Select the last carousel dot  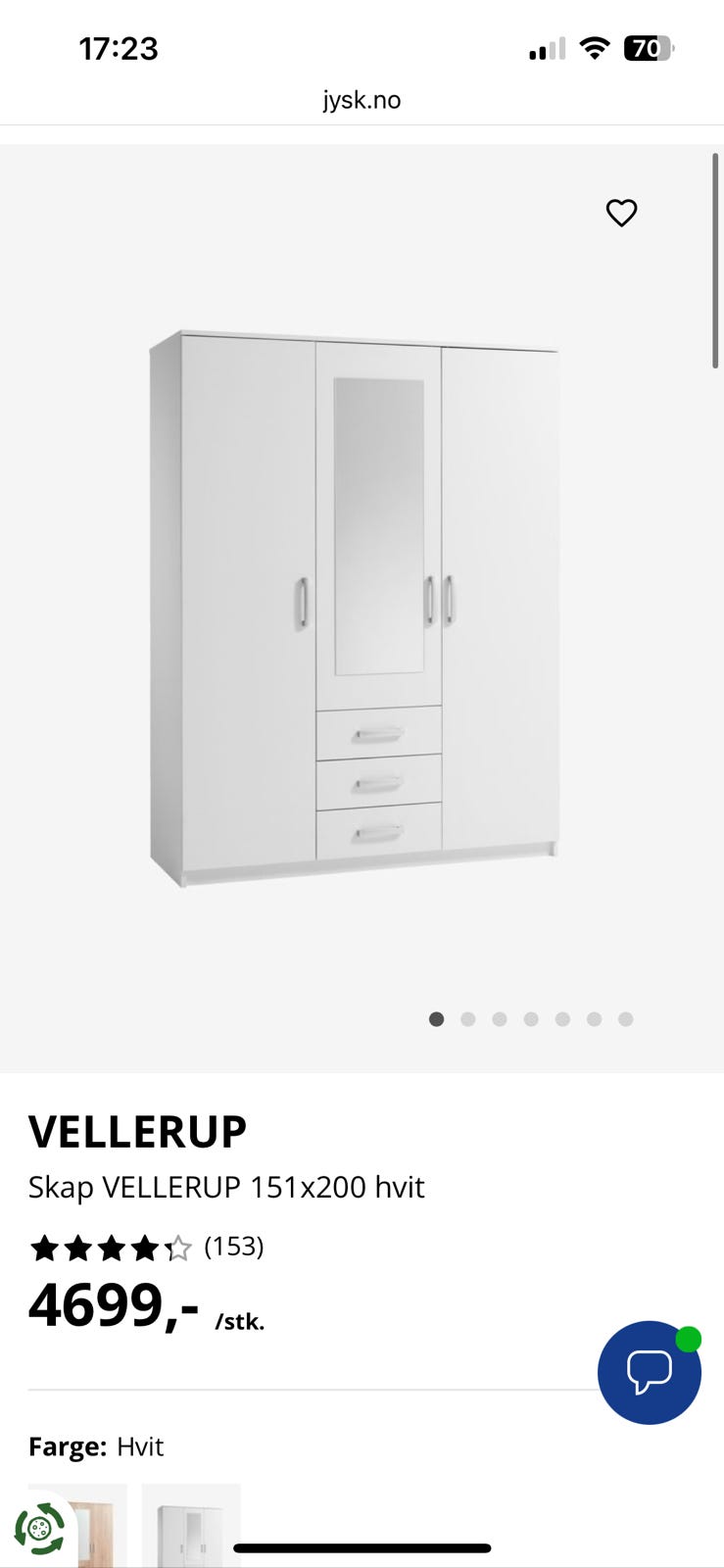coord(626,1019)
